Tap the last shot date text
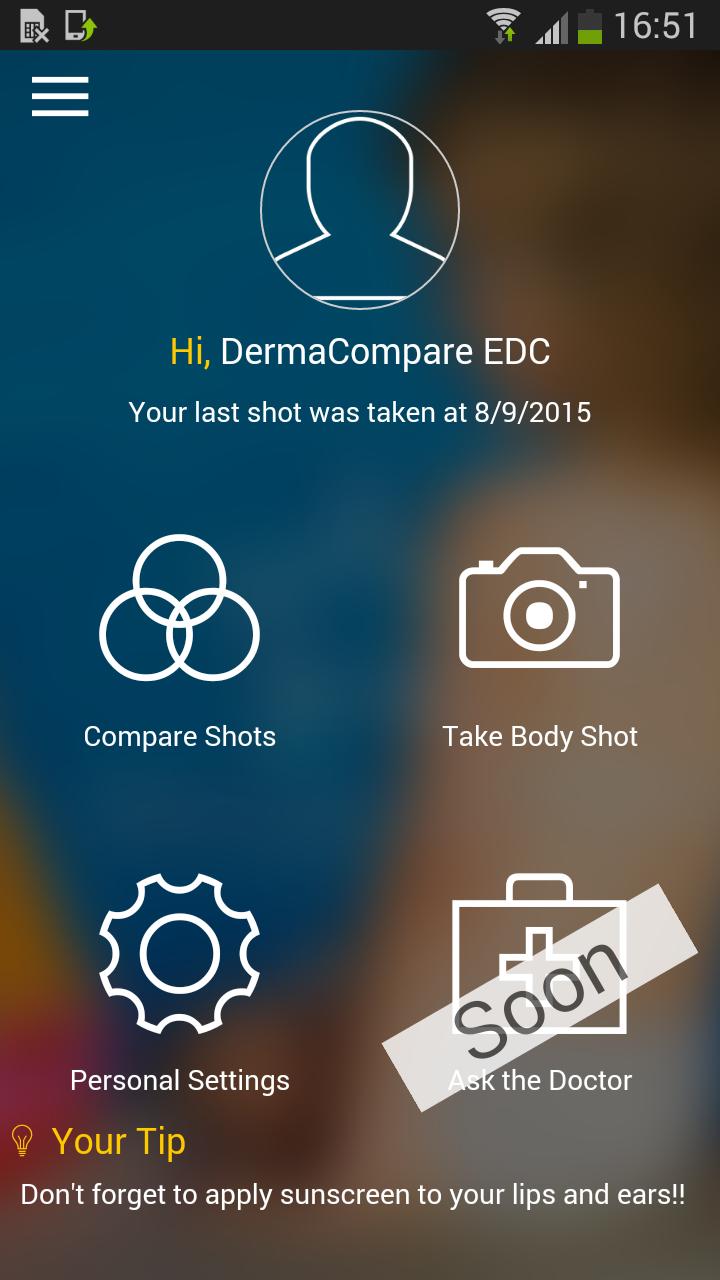The width and height of the screenshot is (720, 1280). 359,411
